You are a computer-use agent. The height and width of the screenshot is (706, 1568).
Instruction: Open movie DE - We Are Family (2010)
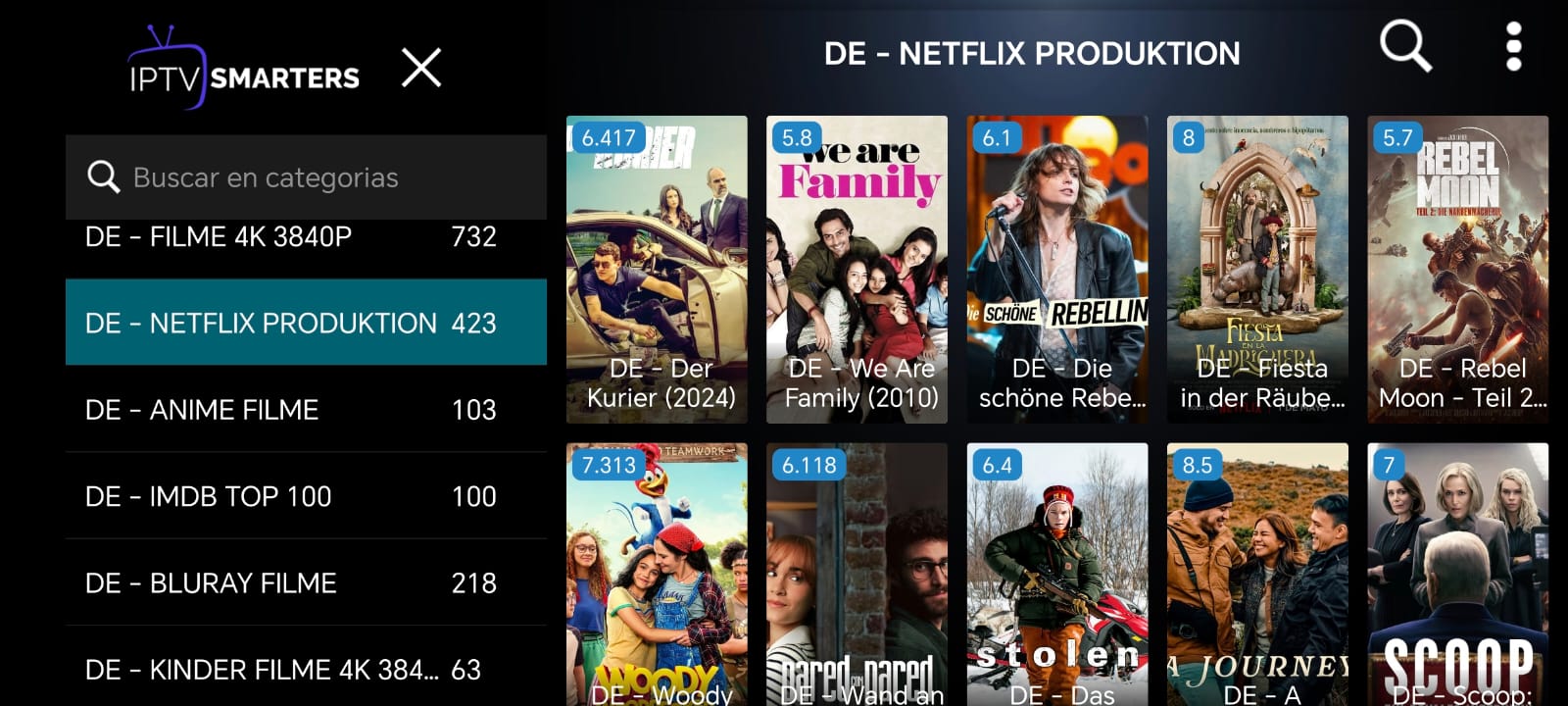(857, 270)
